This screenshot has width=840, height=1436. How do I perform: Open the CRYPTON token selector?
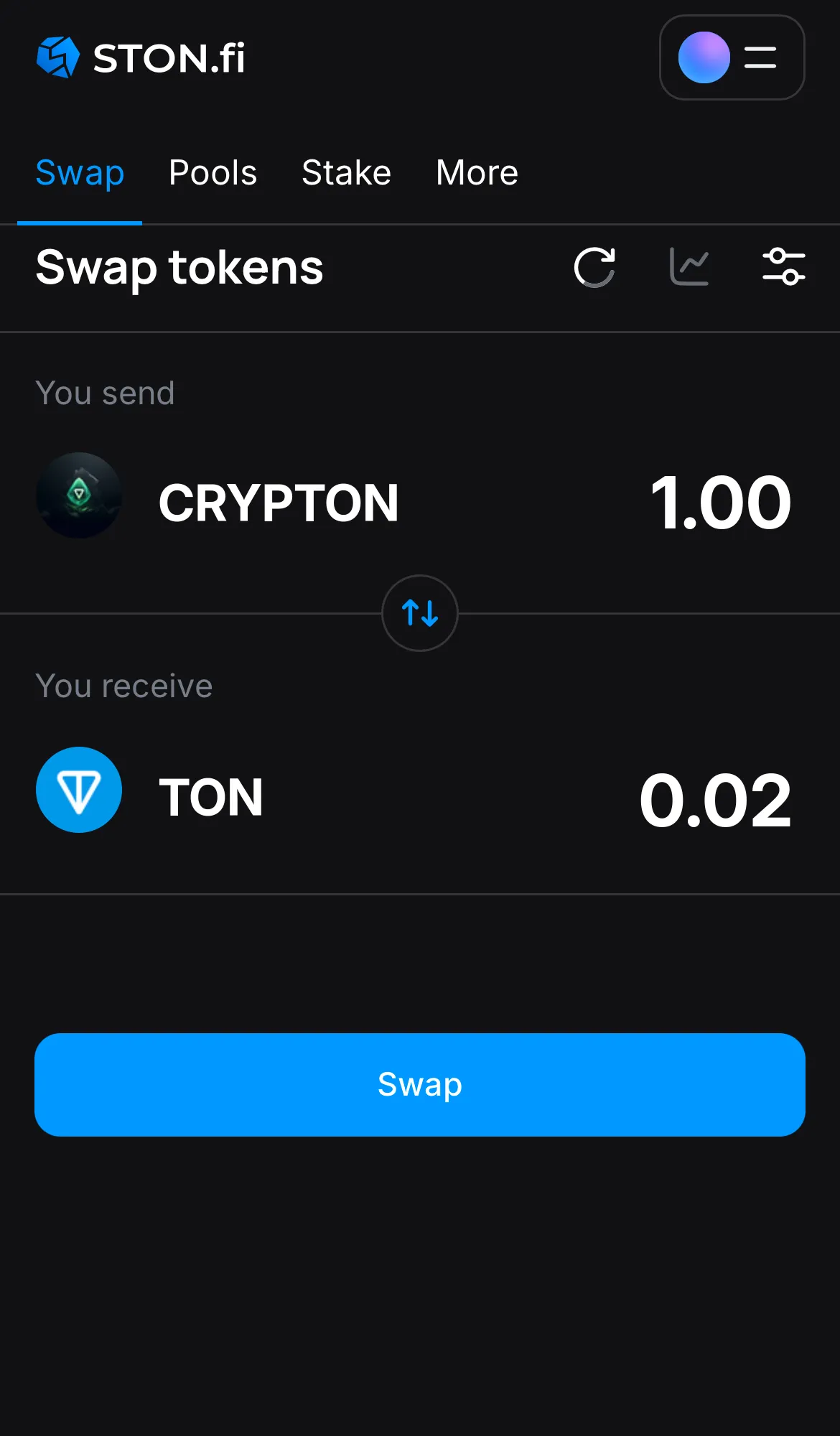(279, 503)
